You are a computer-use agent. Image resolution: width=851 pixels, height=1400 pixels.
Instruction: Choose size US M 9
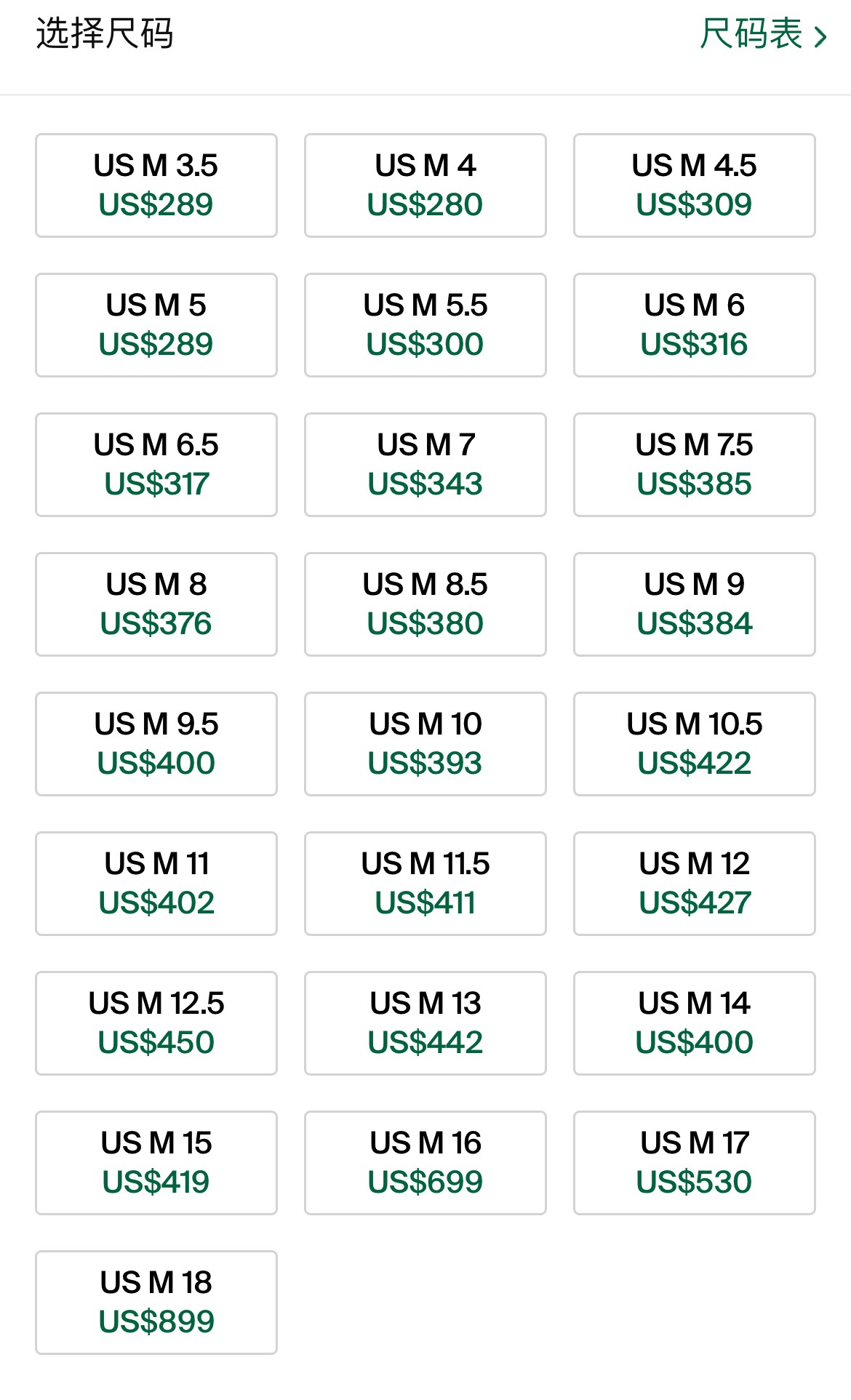(695, 604)
